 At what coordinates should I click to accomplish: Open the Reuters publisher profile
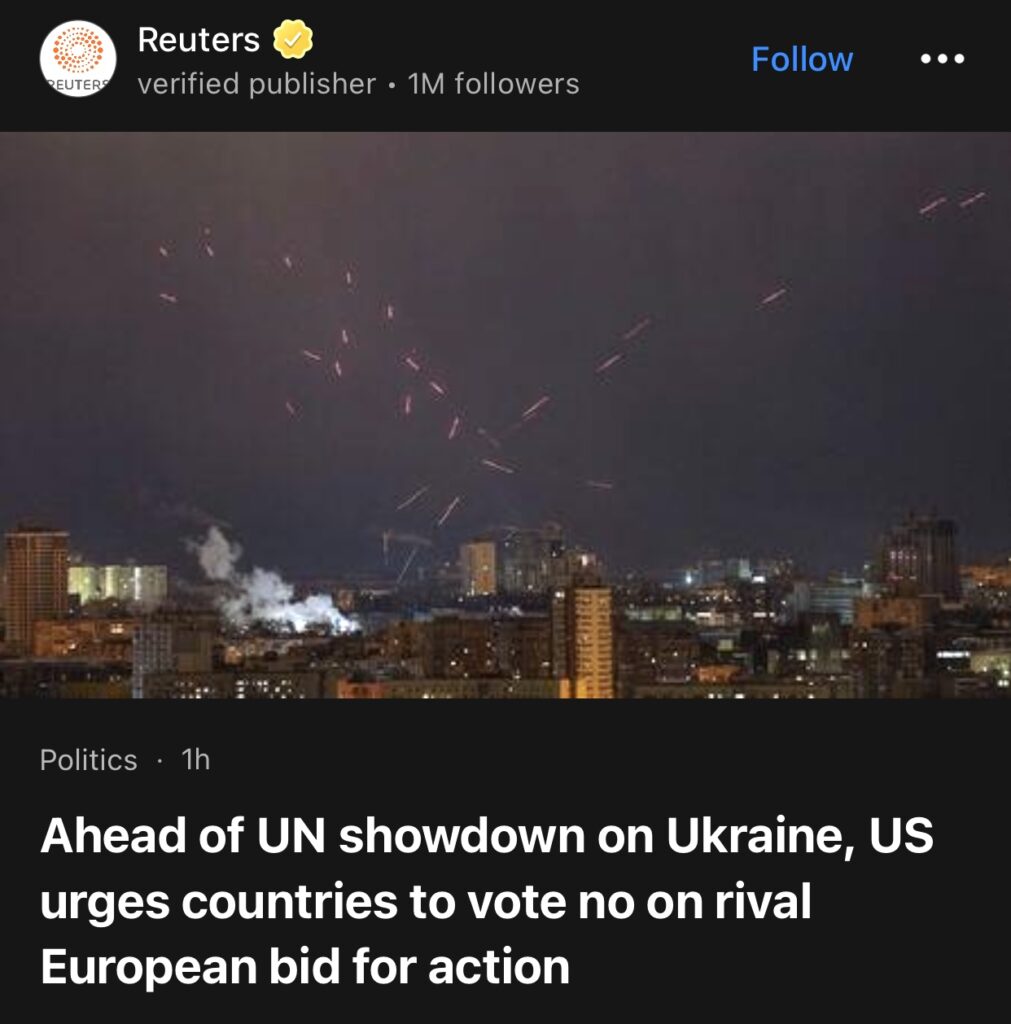(199, 41)
